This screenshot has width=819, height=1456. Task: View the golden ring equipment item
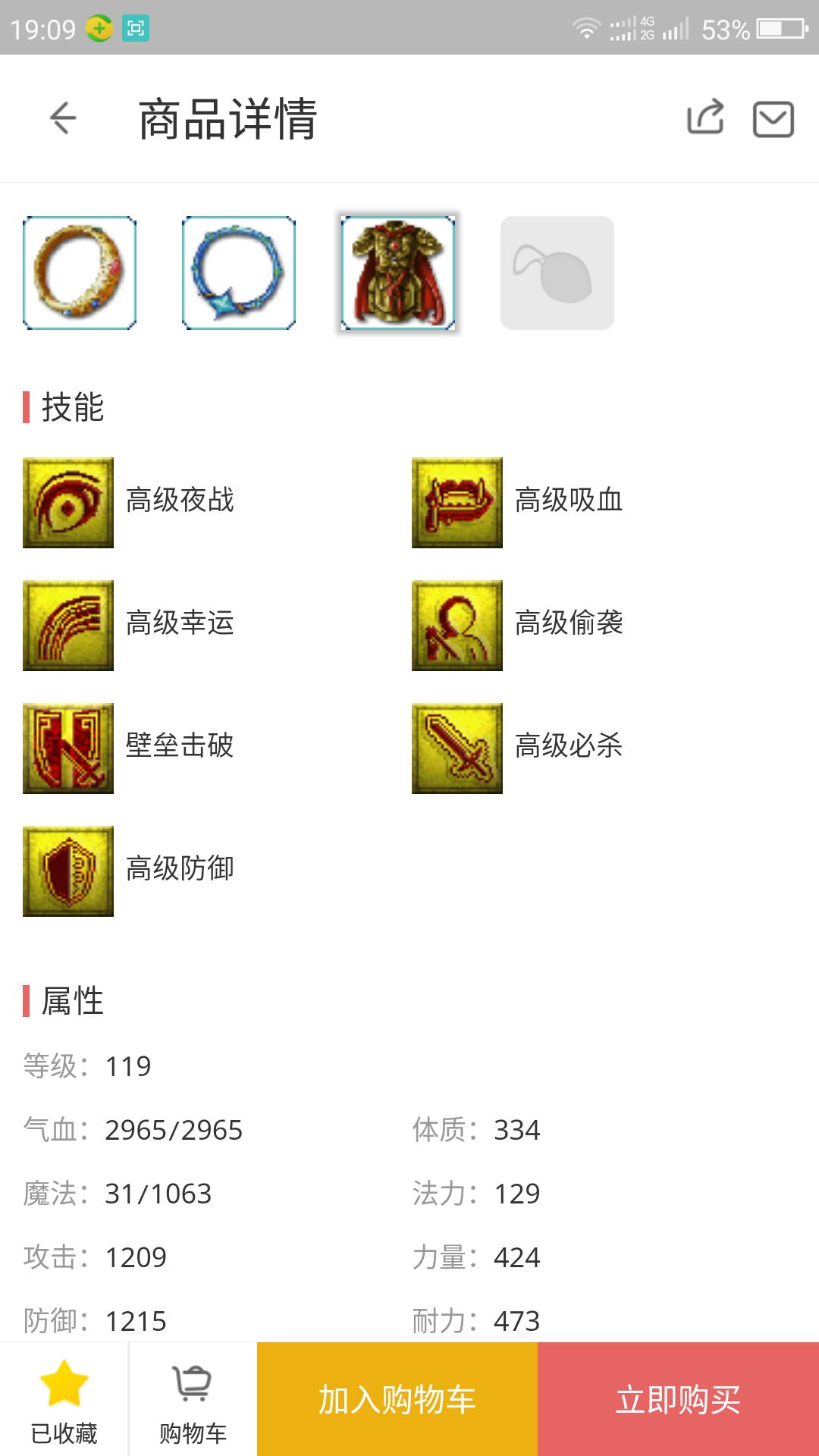point(80,273)
